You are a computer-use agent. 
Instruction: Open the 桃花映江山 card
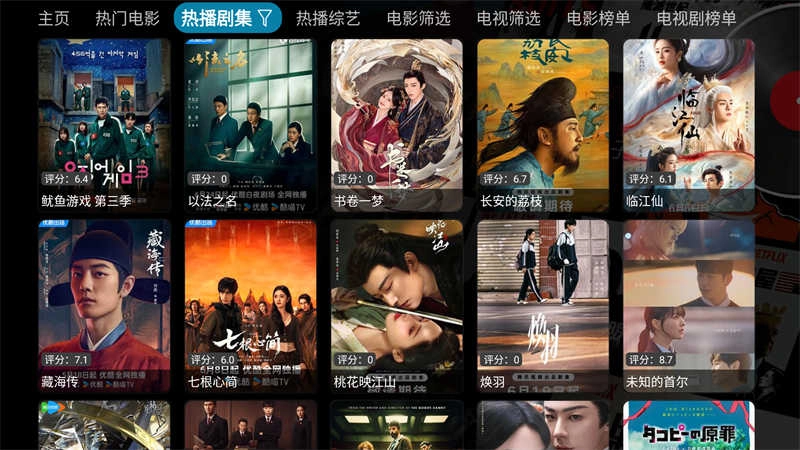[x=396, y=306]
